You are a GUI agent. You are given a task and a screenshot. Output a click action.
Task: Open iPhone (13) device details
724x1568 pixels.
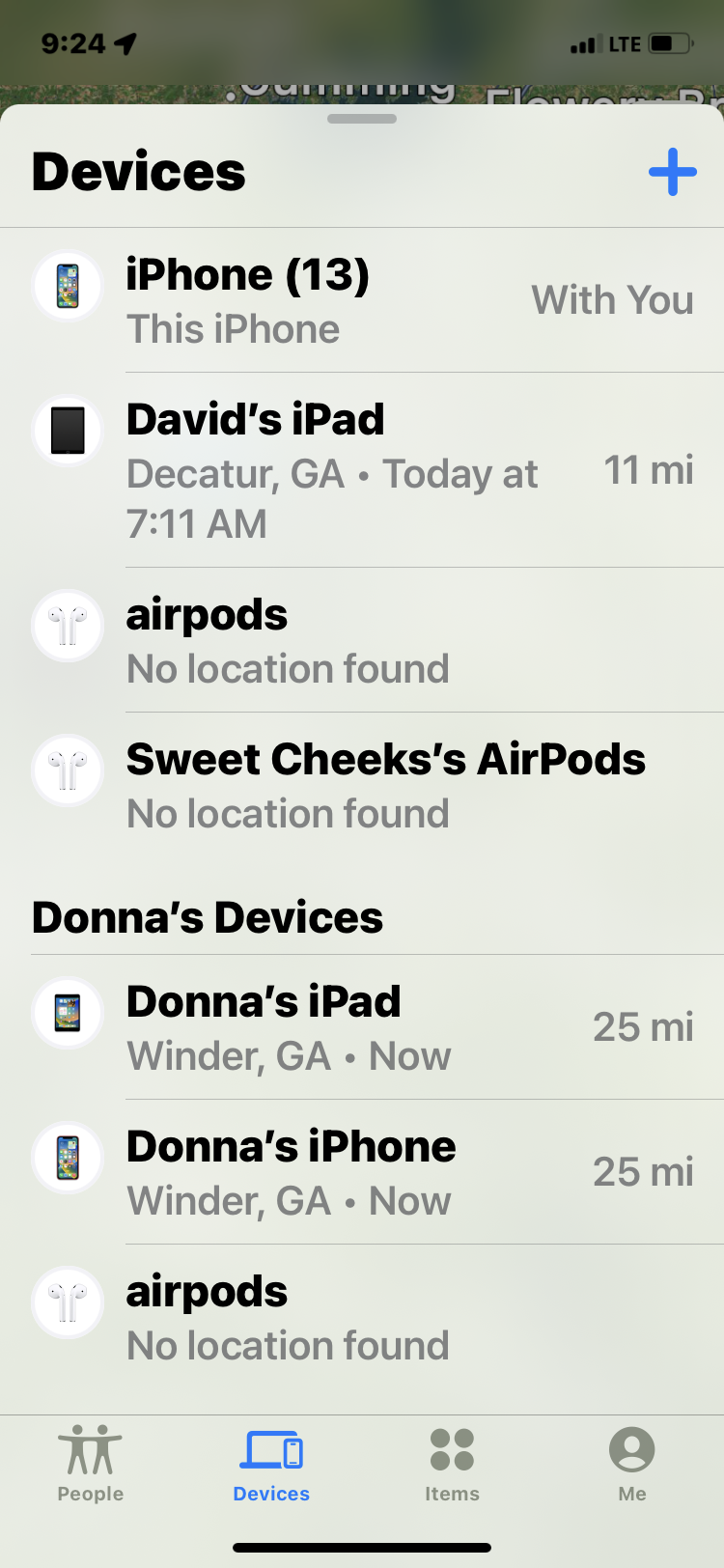pyautogui.click(x=362, y=300)
